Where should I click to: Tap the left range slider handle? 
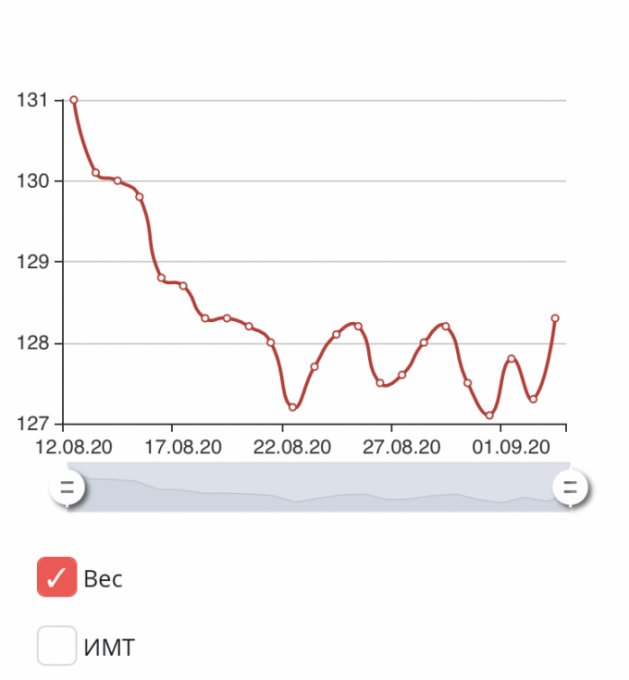pos(68,489)
